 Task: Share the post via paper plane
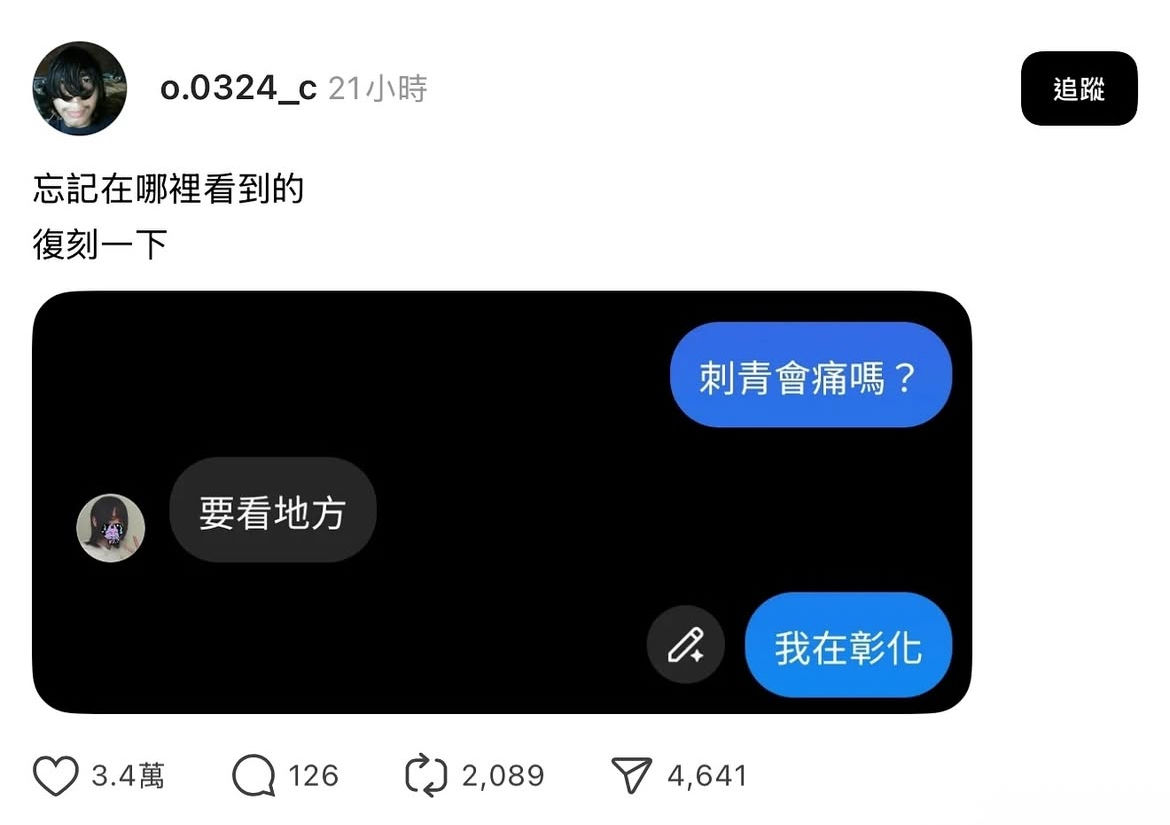tap(631, 776)
